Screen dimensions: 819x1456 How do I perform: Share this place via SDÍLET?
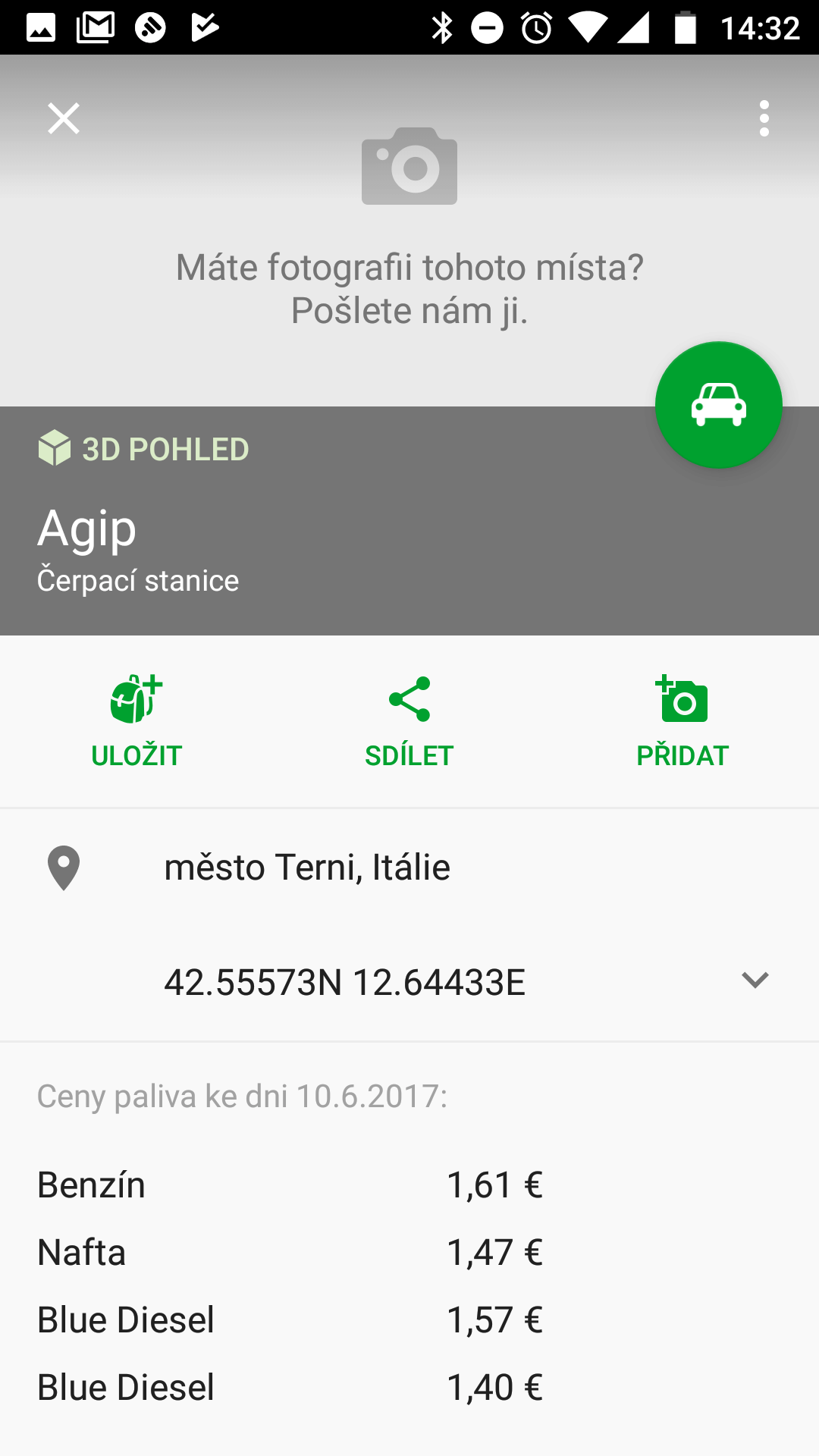409,721
